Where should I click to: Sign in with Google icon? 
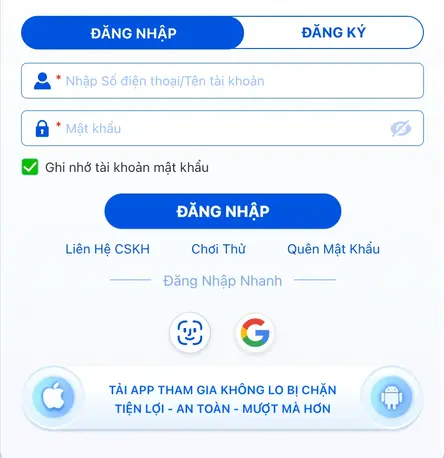point(255,332)
